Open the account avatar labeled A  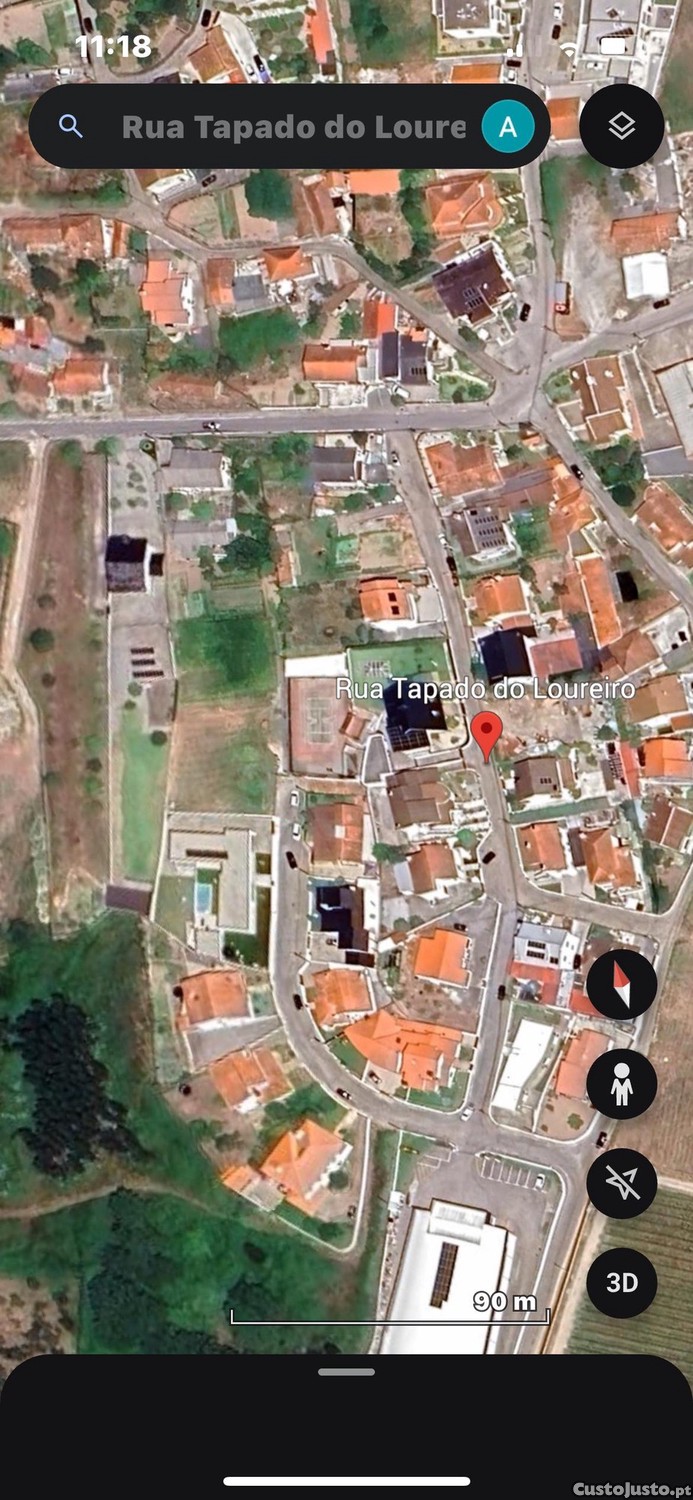[x=508, y=127]
